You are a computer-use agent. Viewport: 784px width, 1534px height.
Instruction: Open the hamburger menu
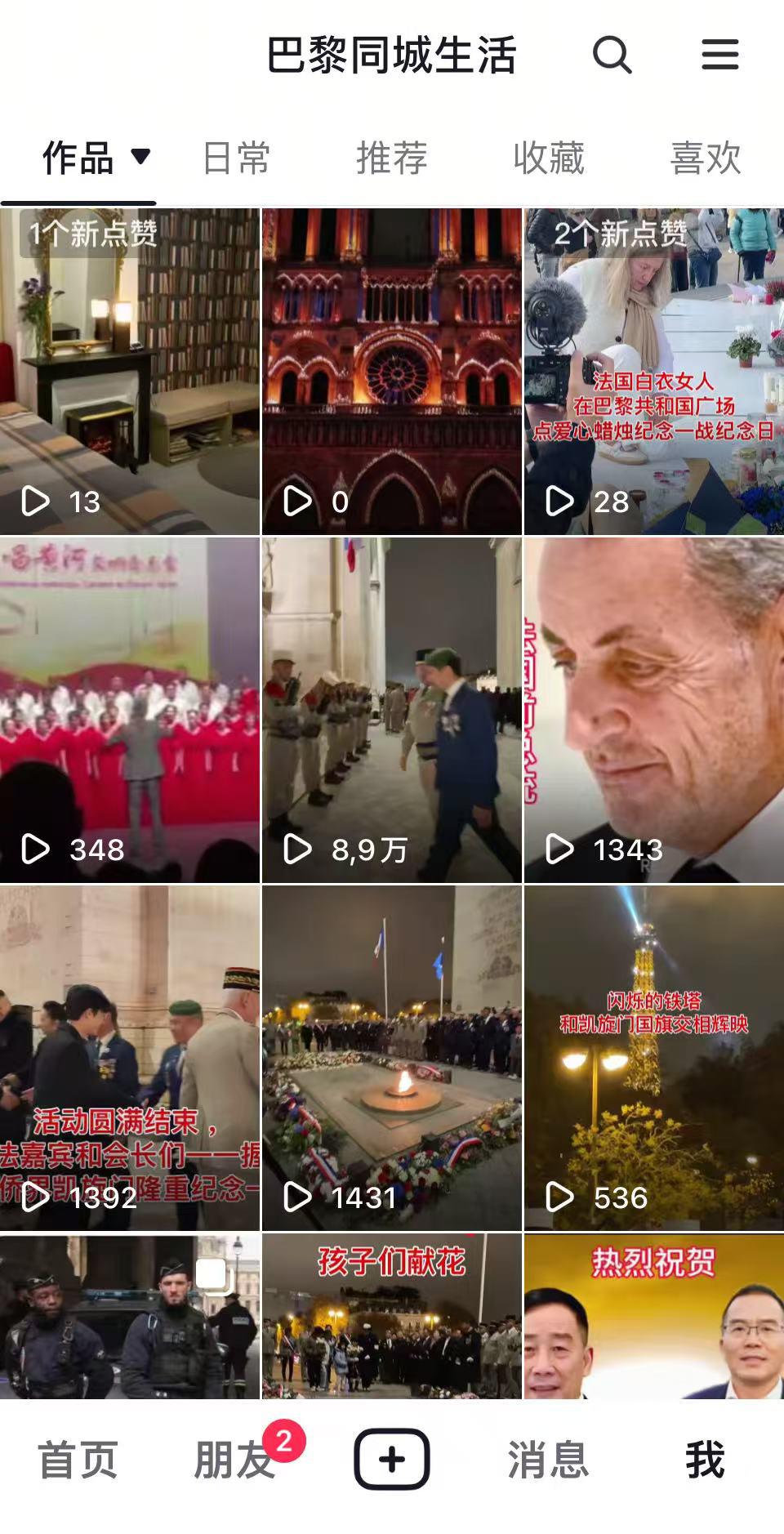pos(719,56)
